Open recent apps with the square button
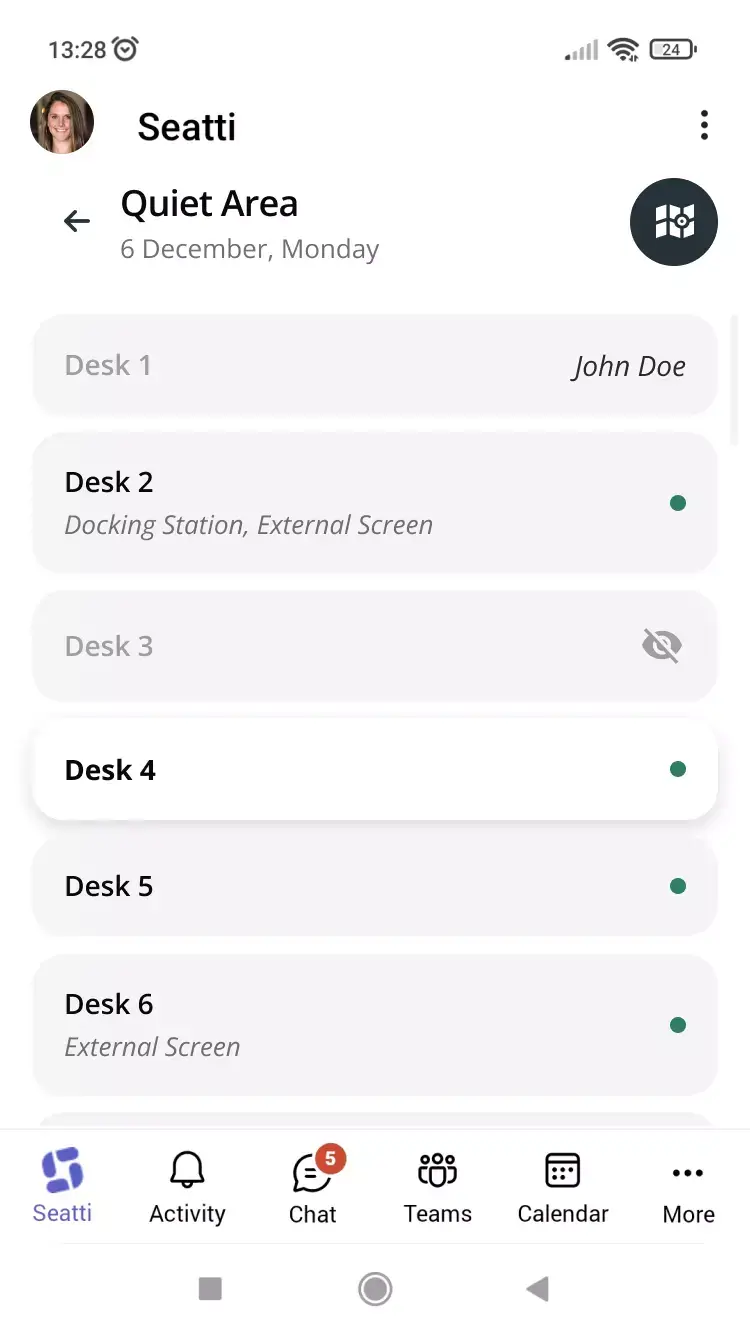 click(210, 1289)
